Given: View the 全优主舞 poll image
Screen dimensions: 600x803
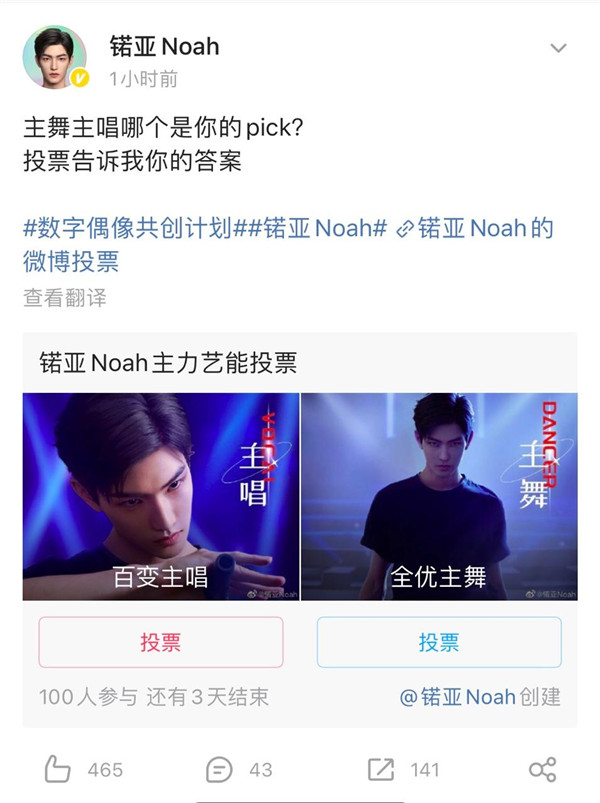Looking at the screenshot, I should coord(439,496).
